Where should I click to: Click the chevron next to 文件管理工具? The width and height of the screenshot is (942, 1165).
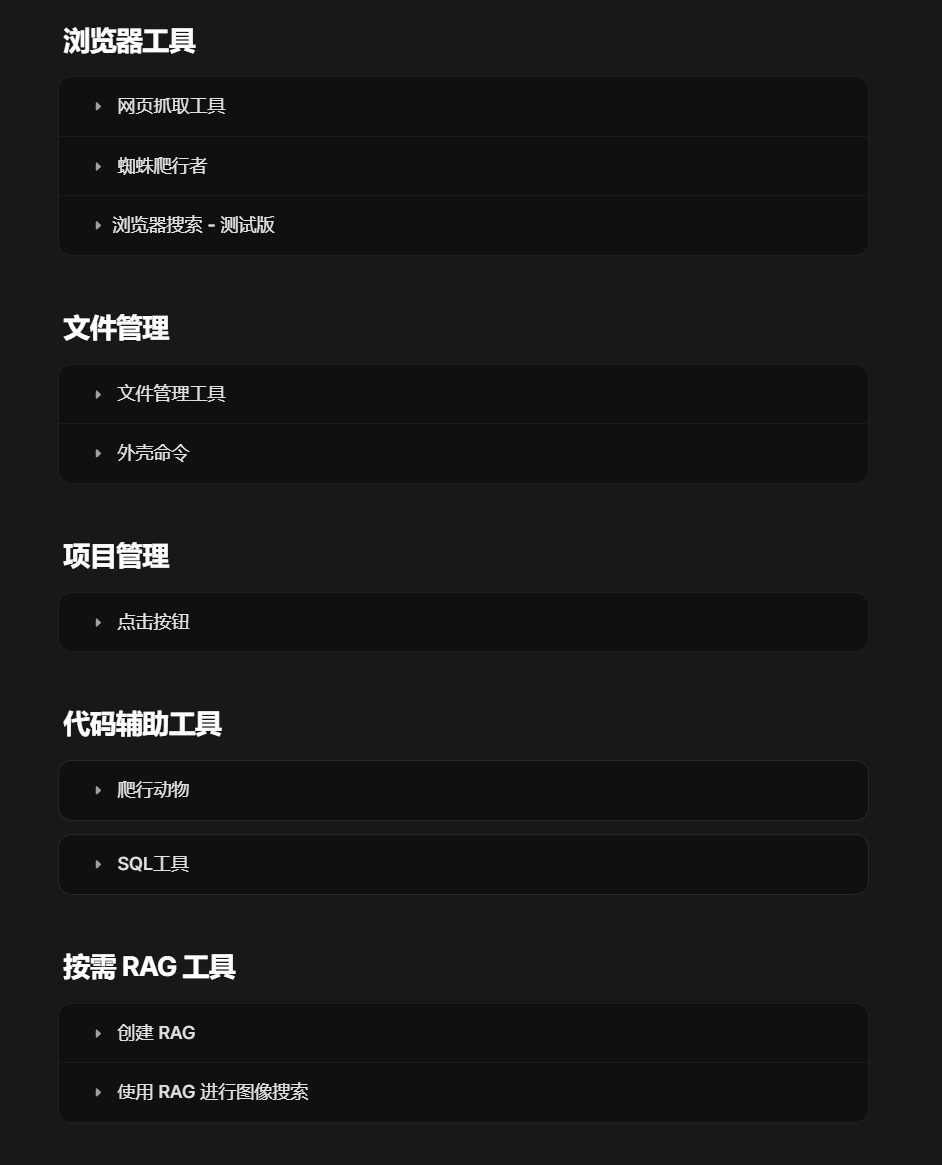(98, 394)
